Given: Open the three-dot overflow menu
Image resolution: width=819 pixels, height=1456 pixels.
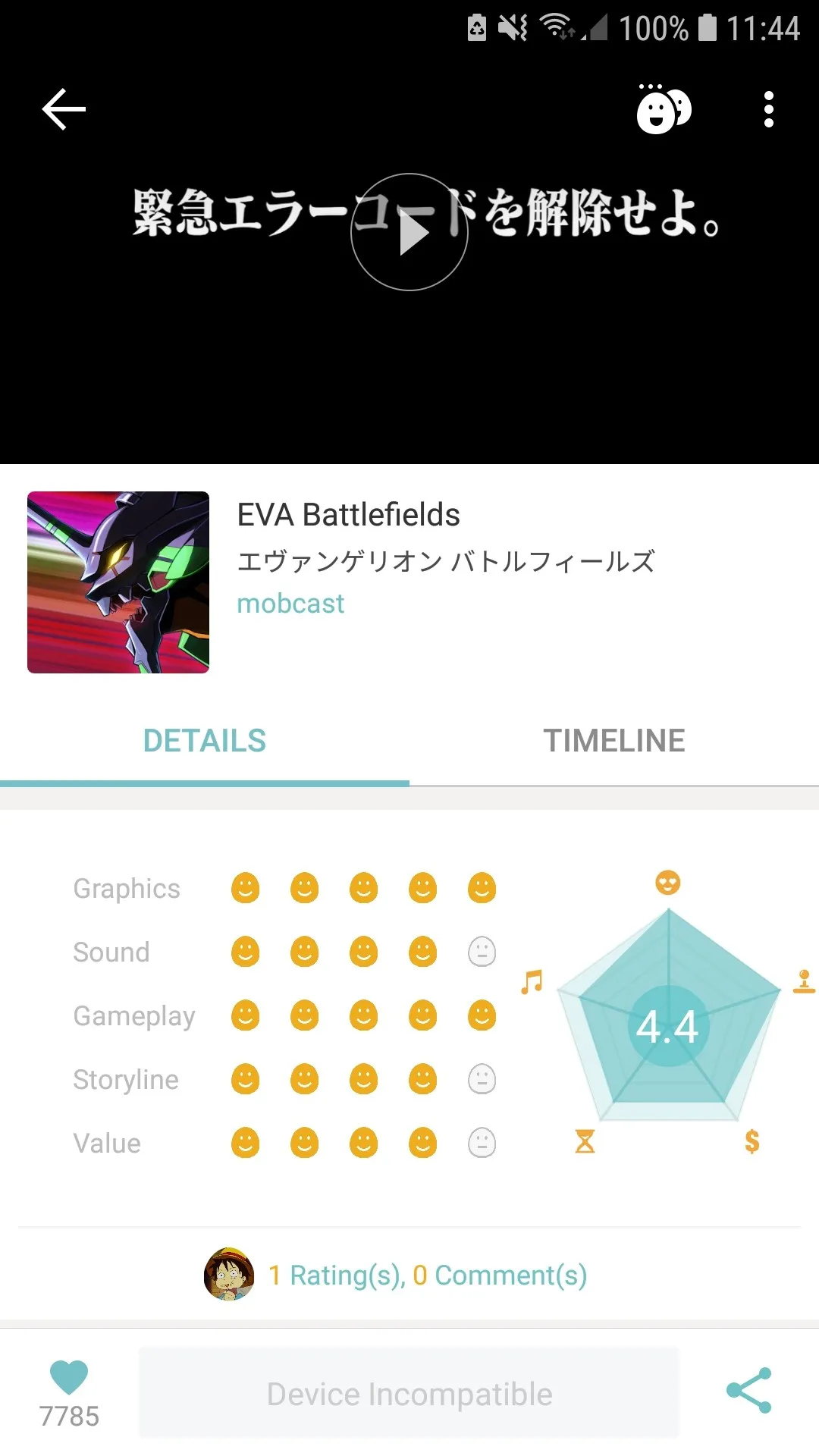Looking at the screenshot, I should (768, 110).
